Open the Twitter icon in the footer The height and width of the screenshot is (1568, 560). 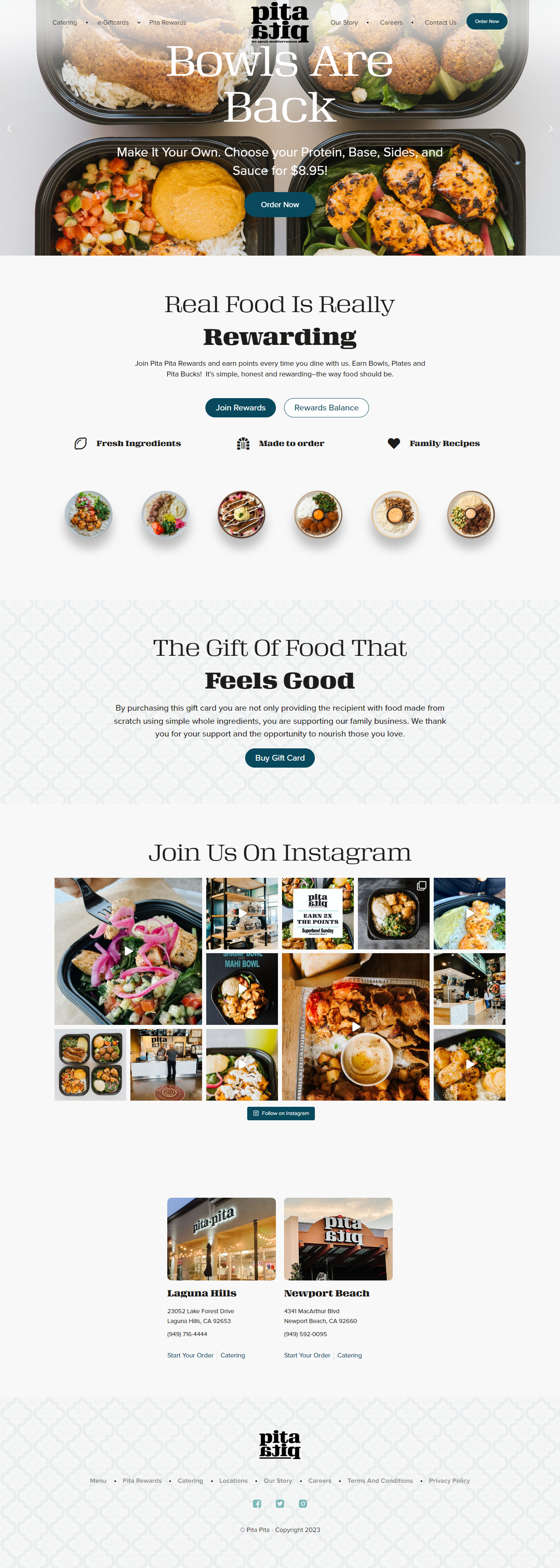point(280,1503)
